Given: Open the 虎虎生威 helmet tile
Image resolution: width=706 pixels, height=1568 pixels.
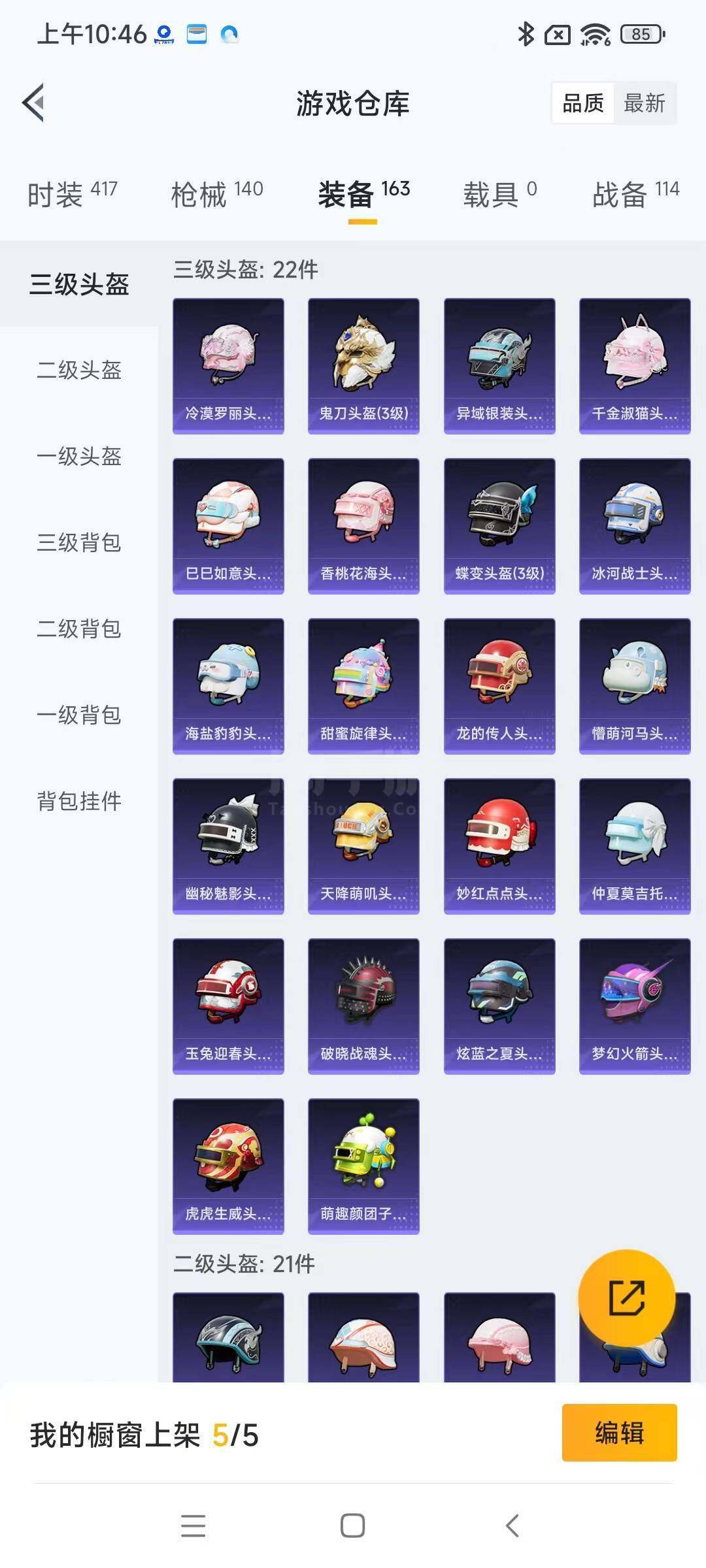Looking at the screenshot, I should coord(228,1166).
